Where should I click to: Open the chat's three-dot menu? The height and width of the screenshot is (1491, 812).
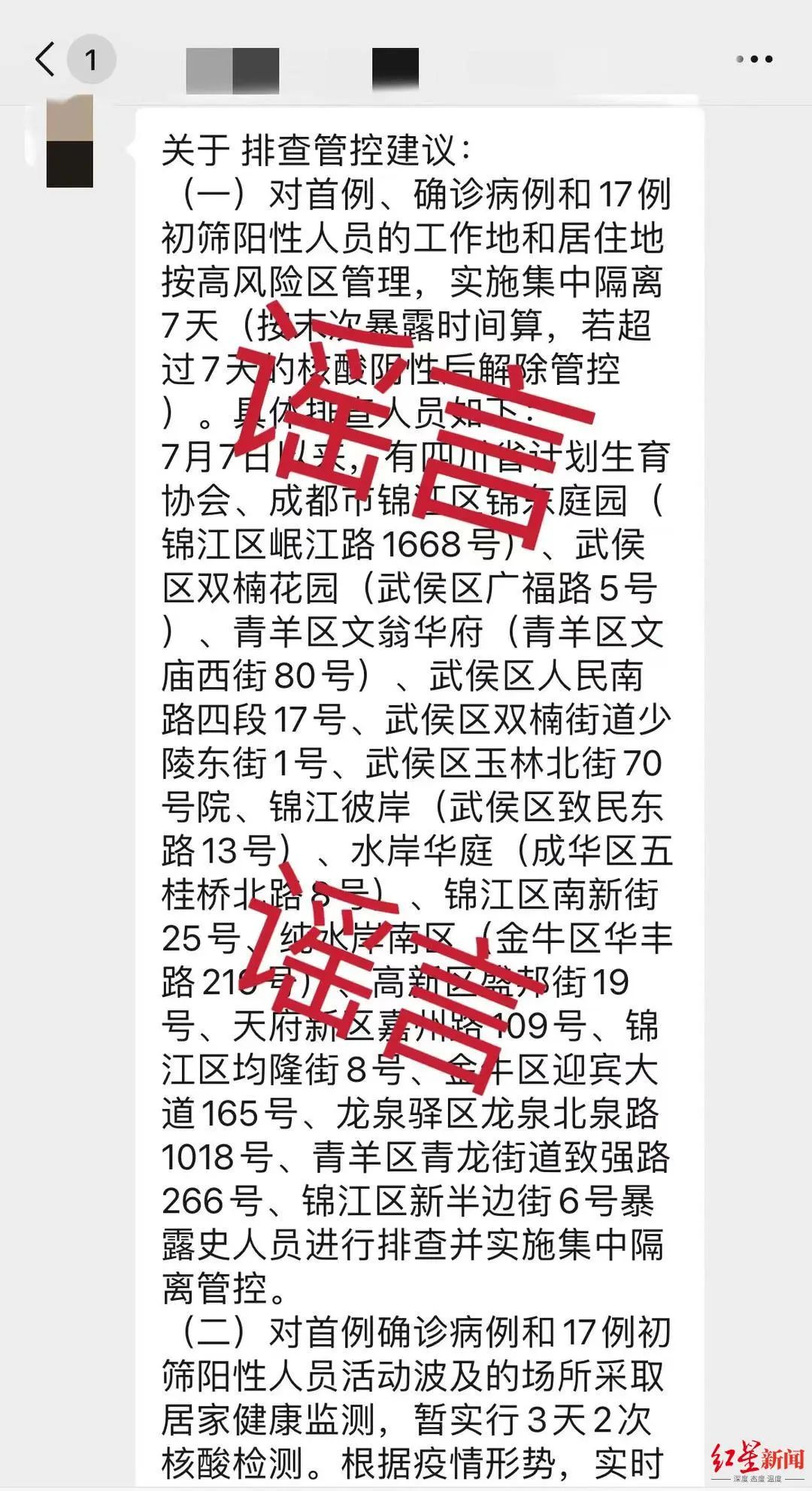(x=754, y=59)
